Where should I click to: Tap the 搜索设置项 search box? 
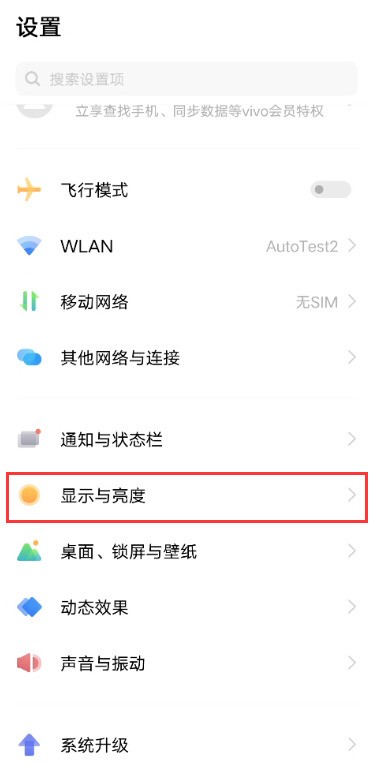pyautogui.click(x=187, y=79)
